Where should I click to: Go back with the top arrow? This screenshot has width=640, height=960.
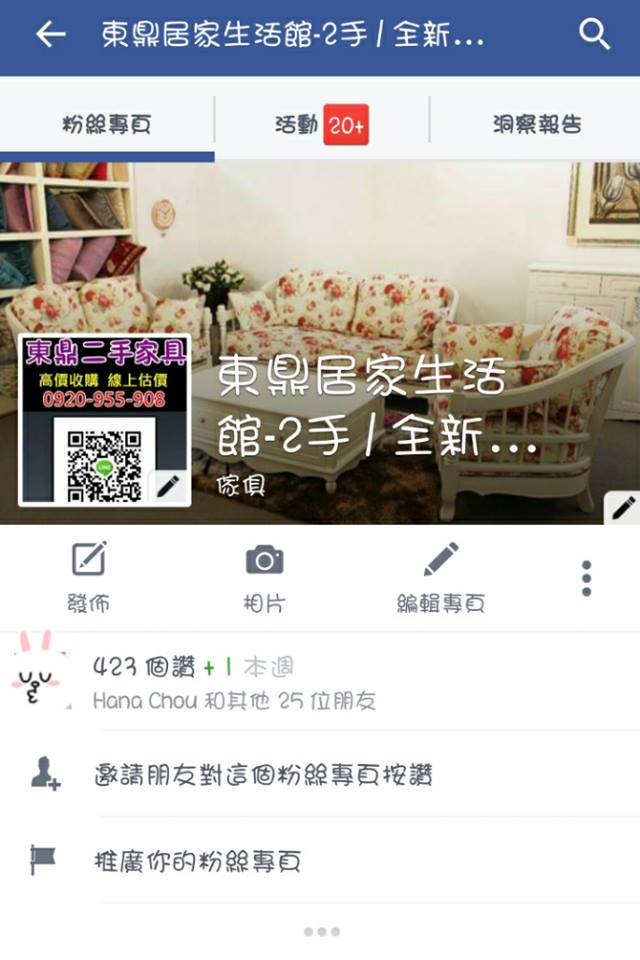[50, 36]
